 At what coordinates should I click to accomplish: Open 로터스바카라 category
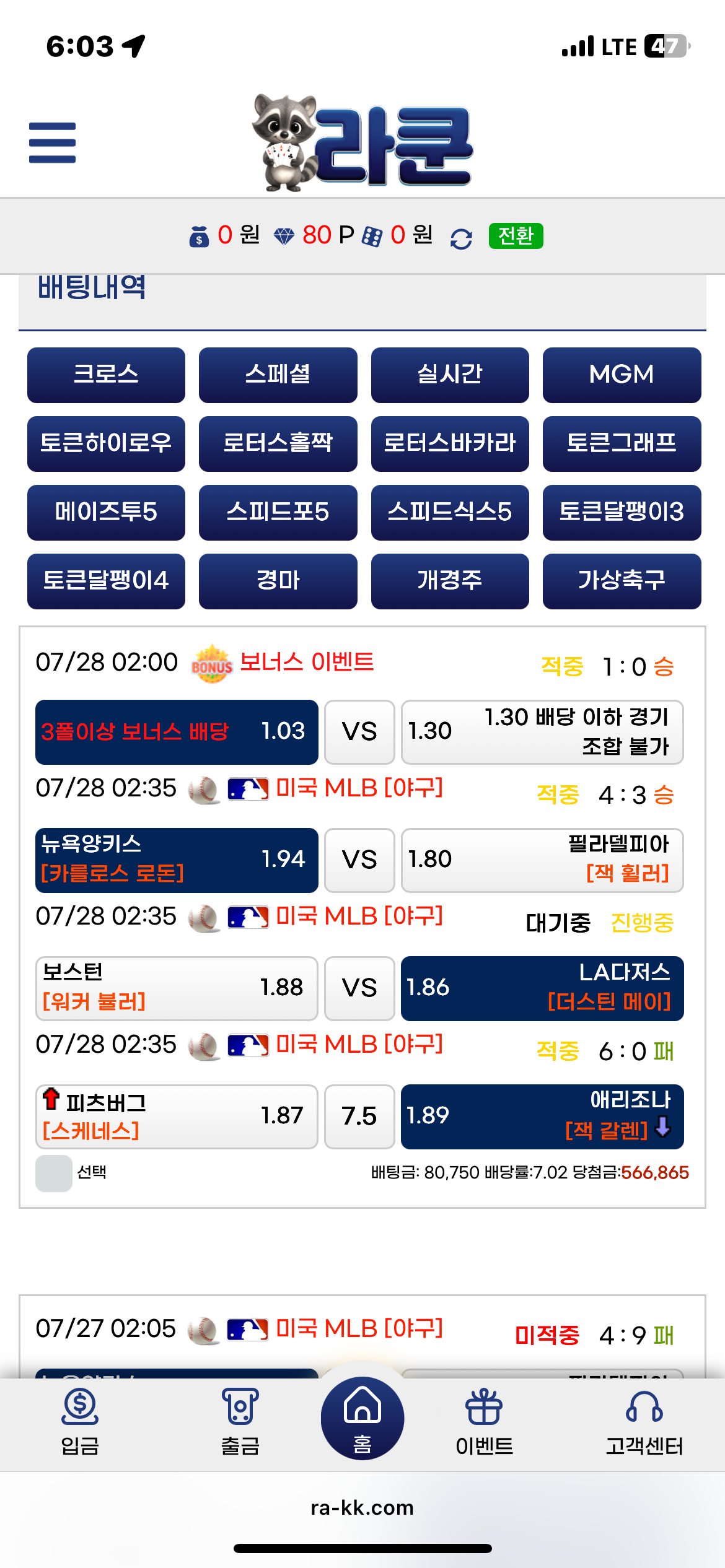pos(449,443)
